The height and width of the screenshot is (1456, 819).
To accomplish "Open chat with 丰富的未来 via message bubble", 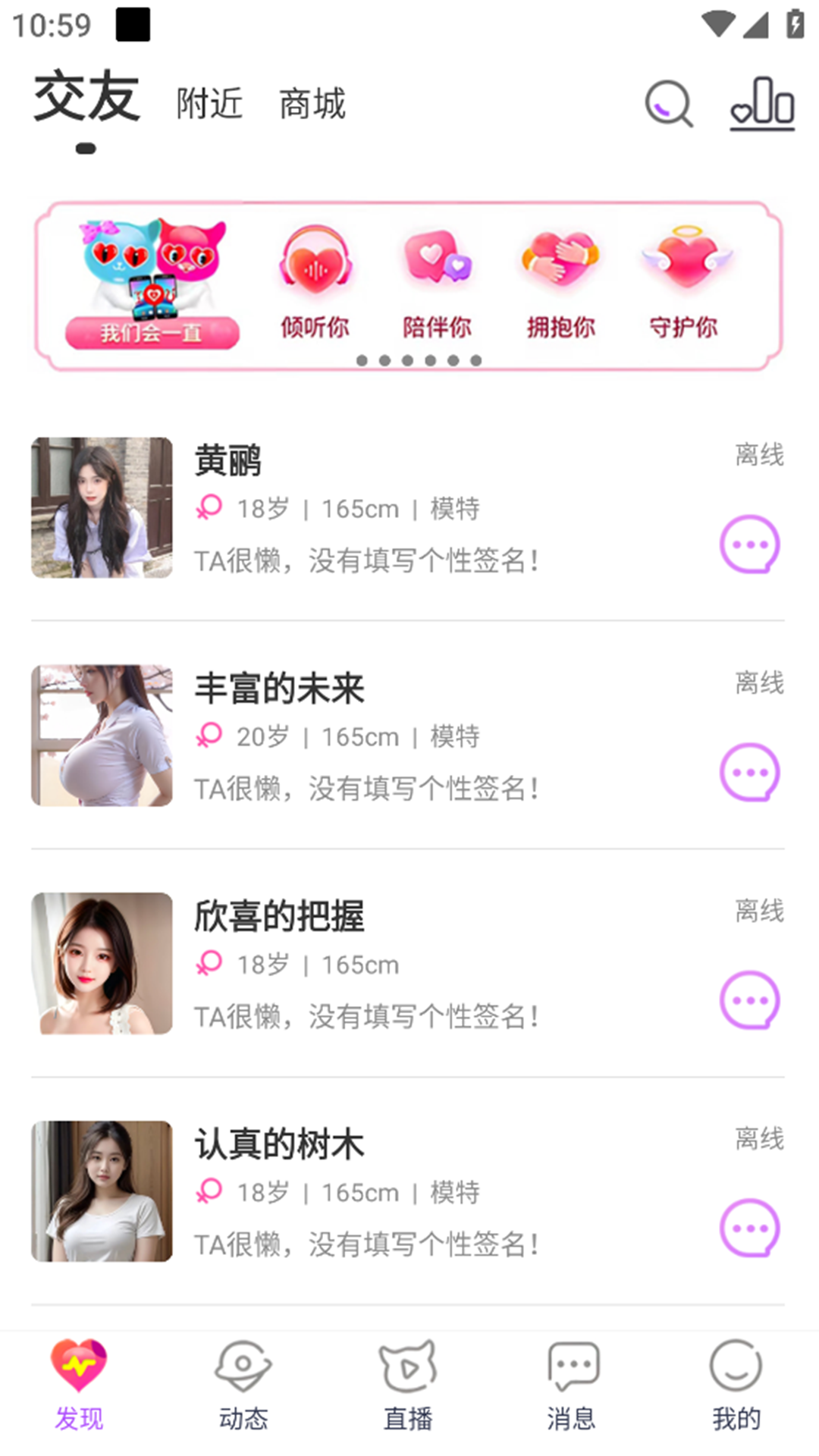I will pos(748,773).
